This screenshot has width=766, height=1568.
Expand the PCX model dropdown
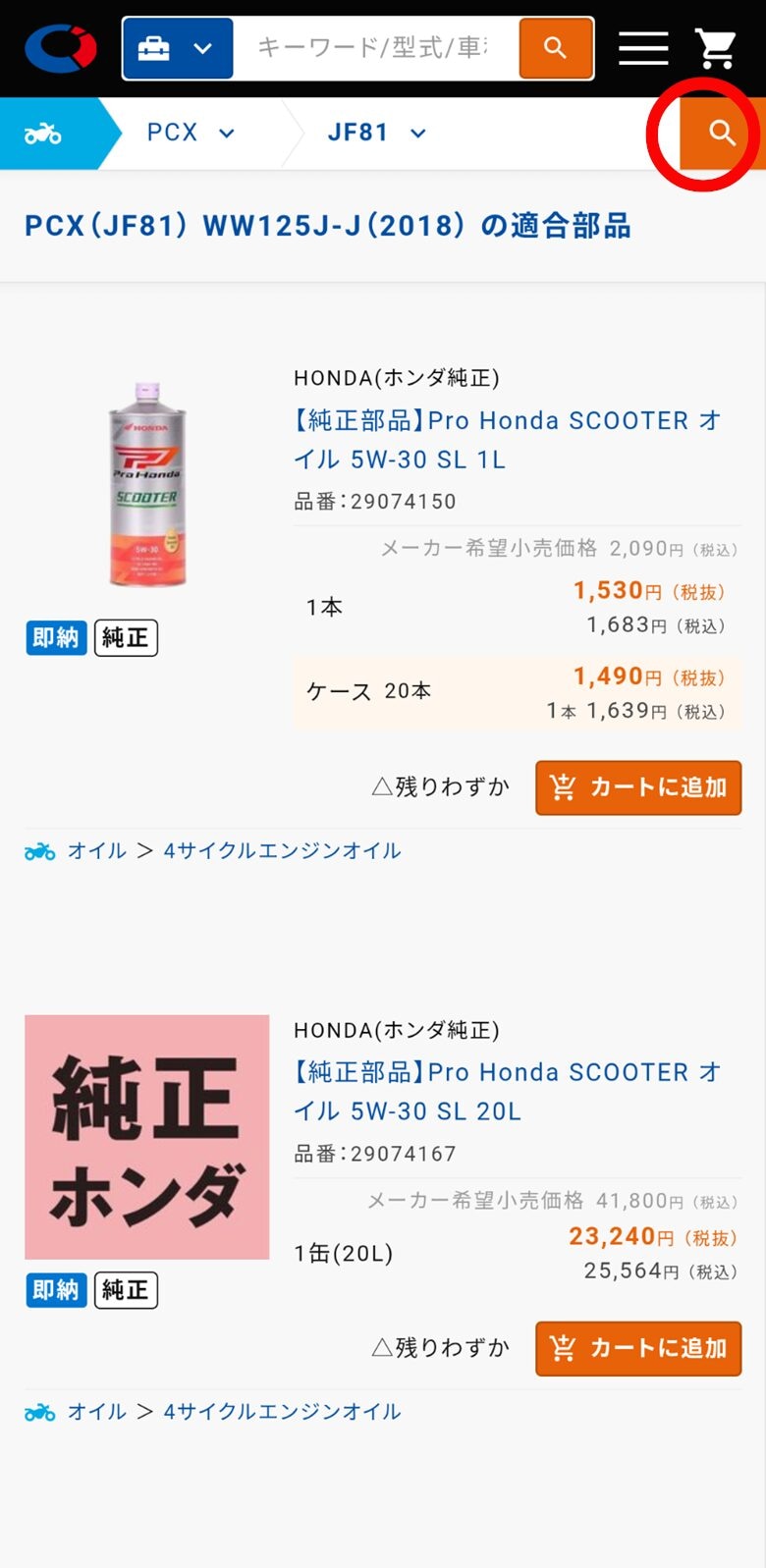coord(191,133)
